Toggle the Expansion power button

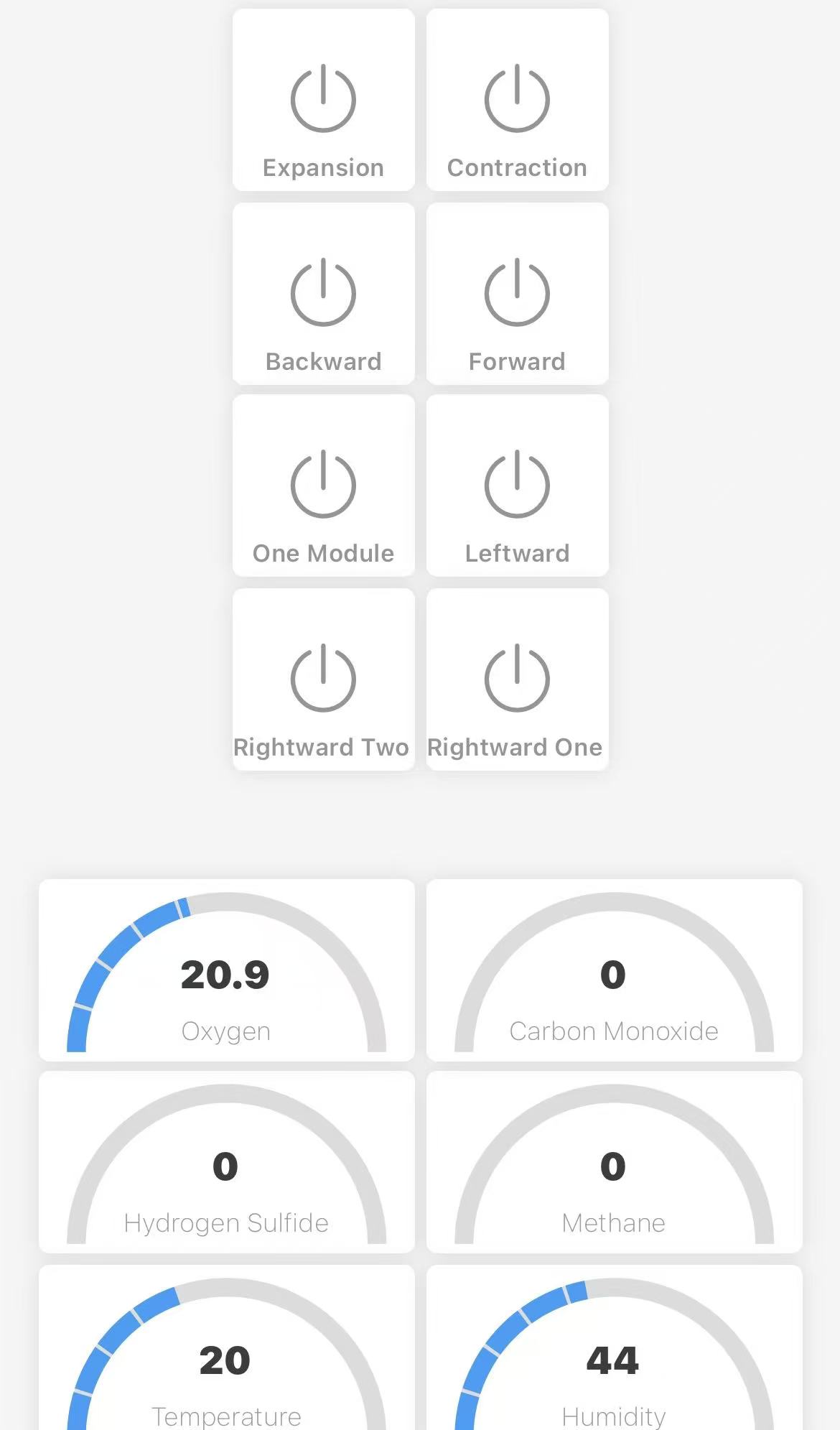(x=323, y=99)
